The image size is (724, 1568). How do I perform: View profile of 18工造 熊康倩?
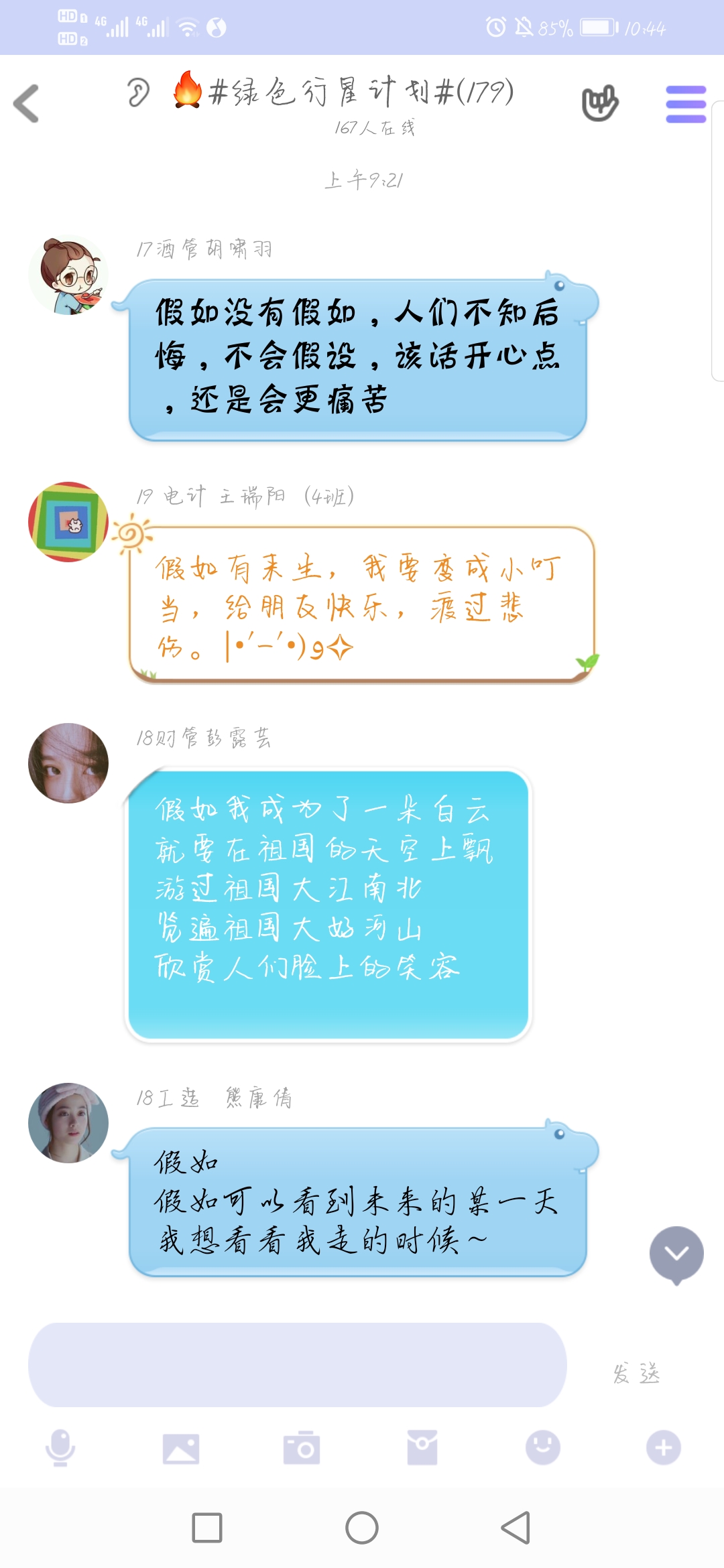(x=68, y=1122)
